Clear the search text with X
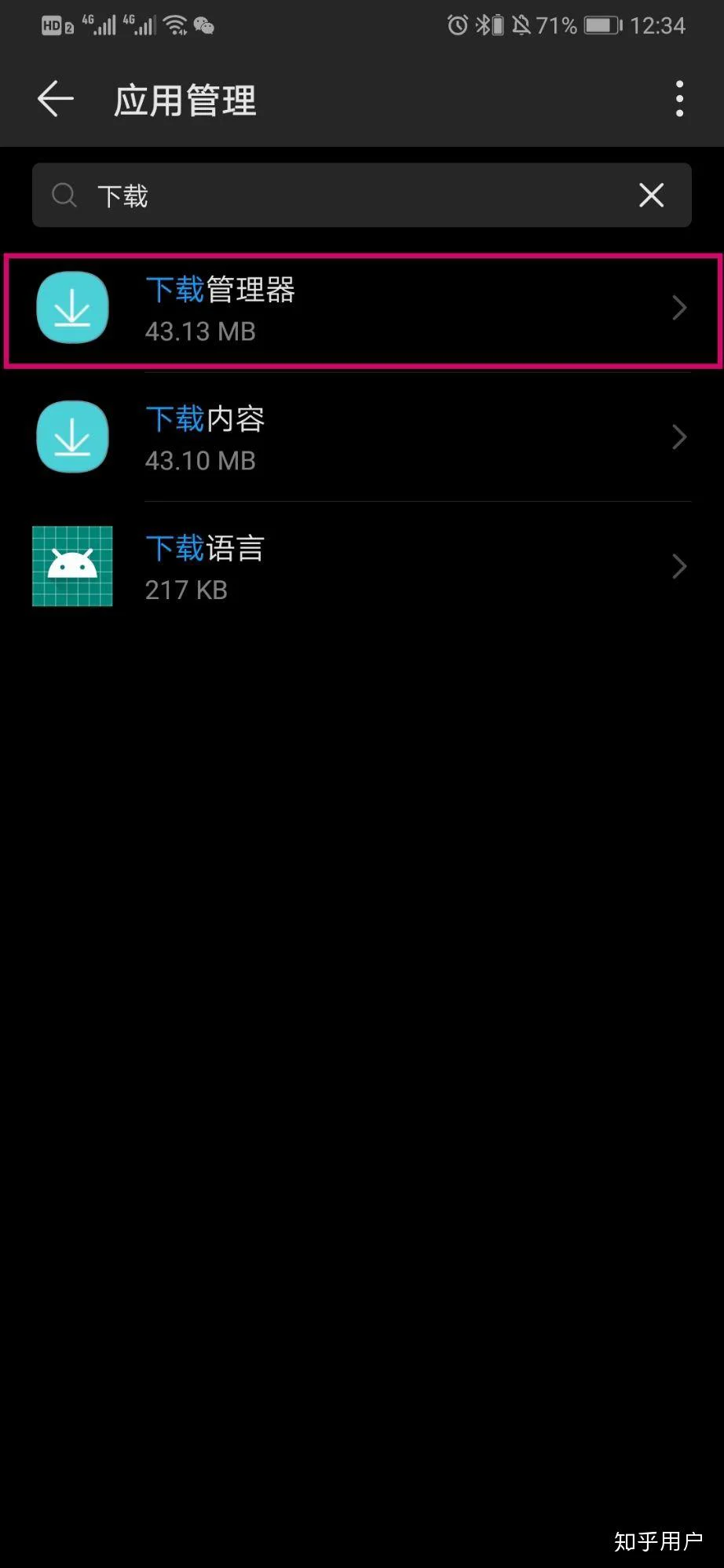 (651, 196)
